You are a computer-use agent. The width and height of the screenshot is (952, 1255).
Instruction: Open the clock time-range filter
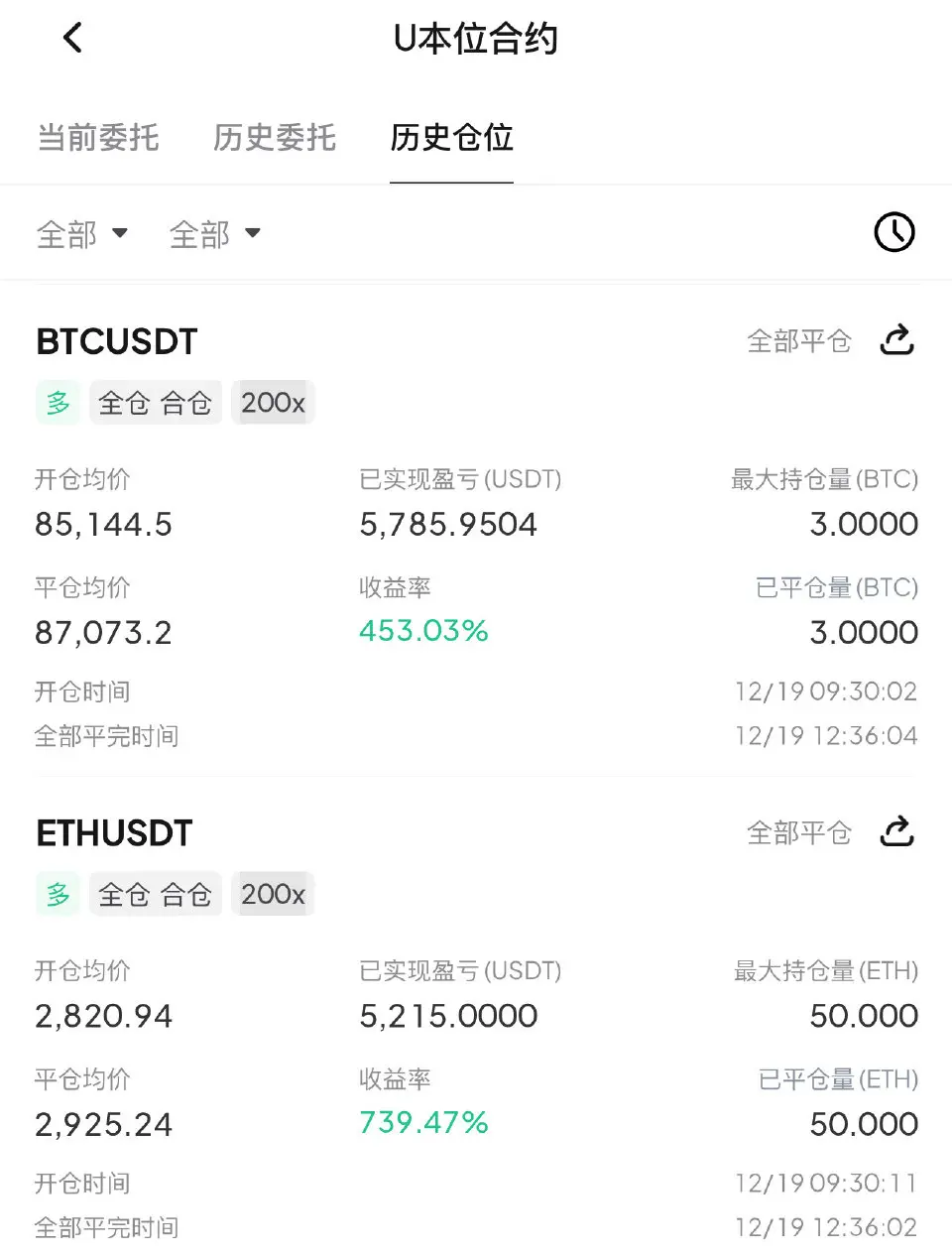893,233
